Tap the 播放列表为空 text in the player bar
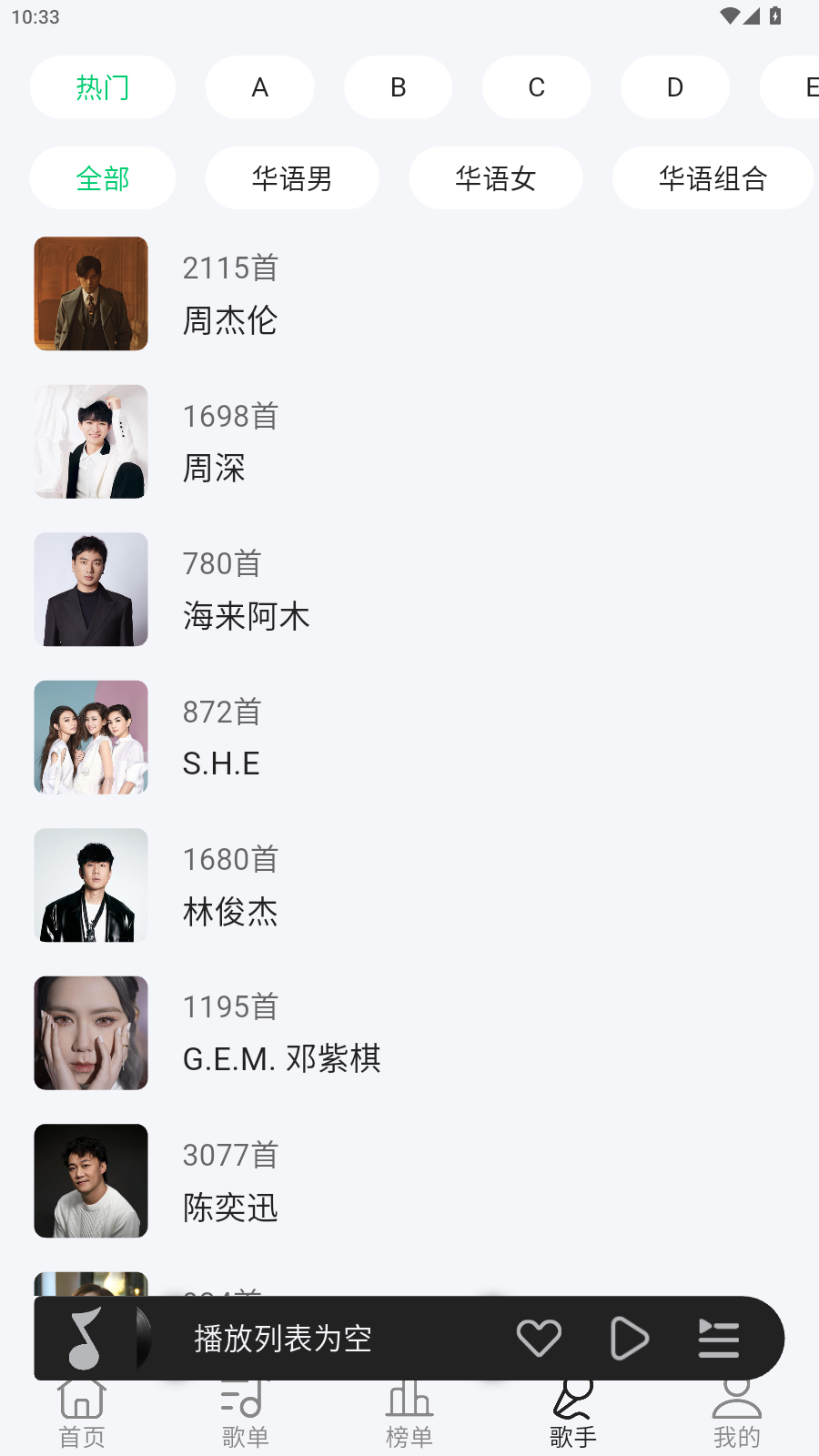 (x=282, y=1338)
